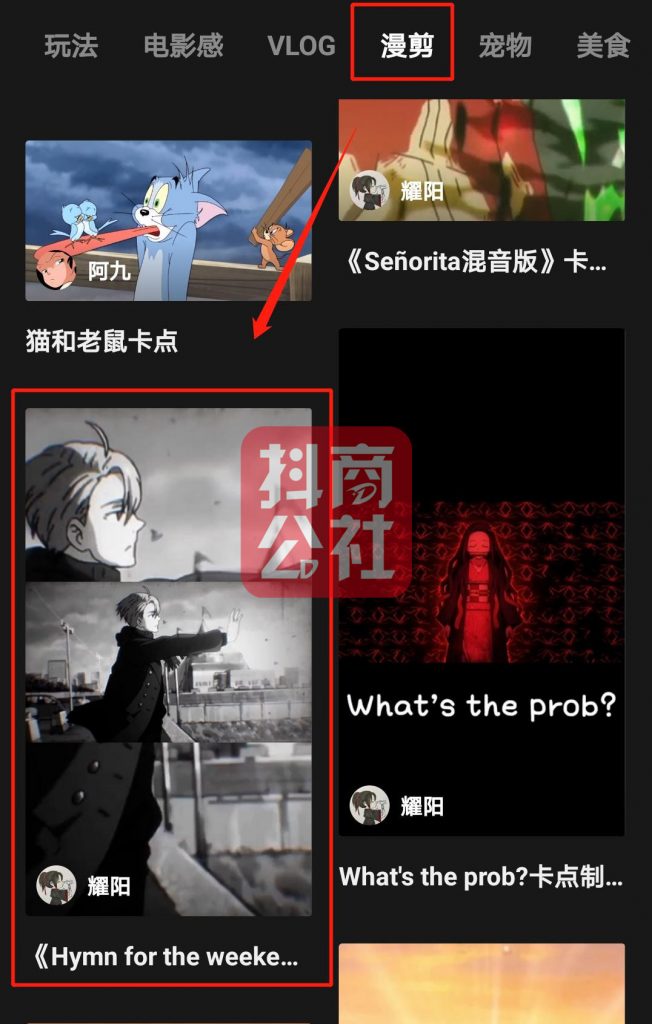Open the VLOG tab
The width and height of the screenshot is (652, 1024).
click(301, 46)
